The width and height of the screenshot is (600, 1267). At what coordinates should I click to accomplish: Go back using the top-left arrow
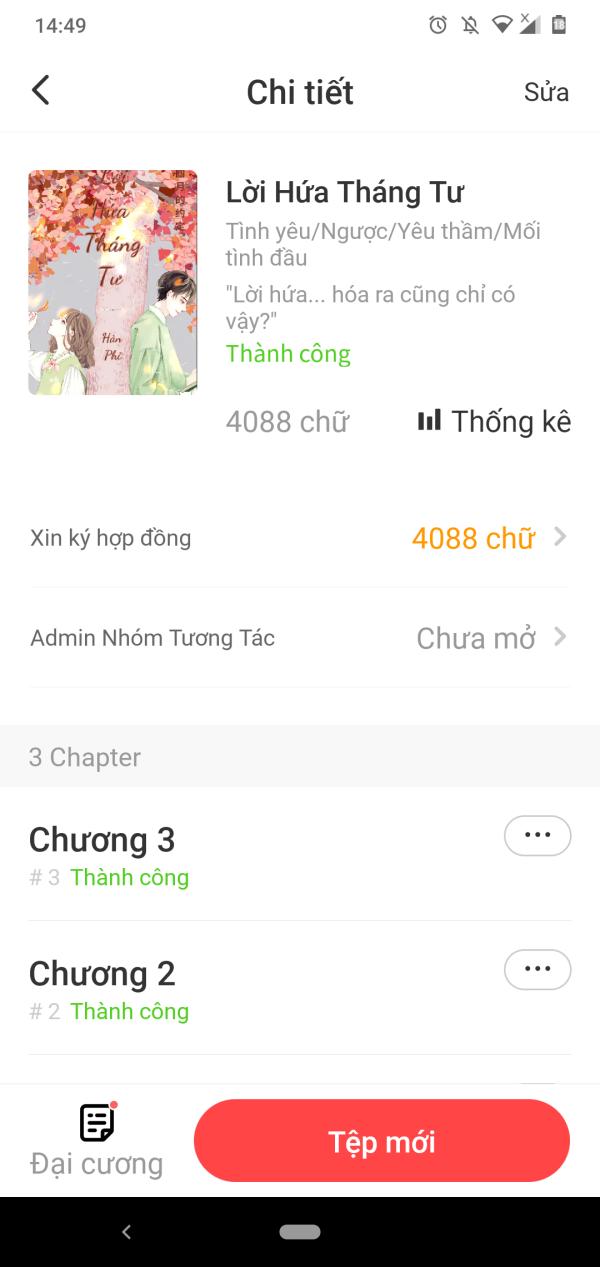coord(41,91)
